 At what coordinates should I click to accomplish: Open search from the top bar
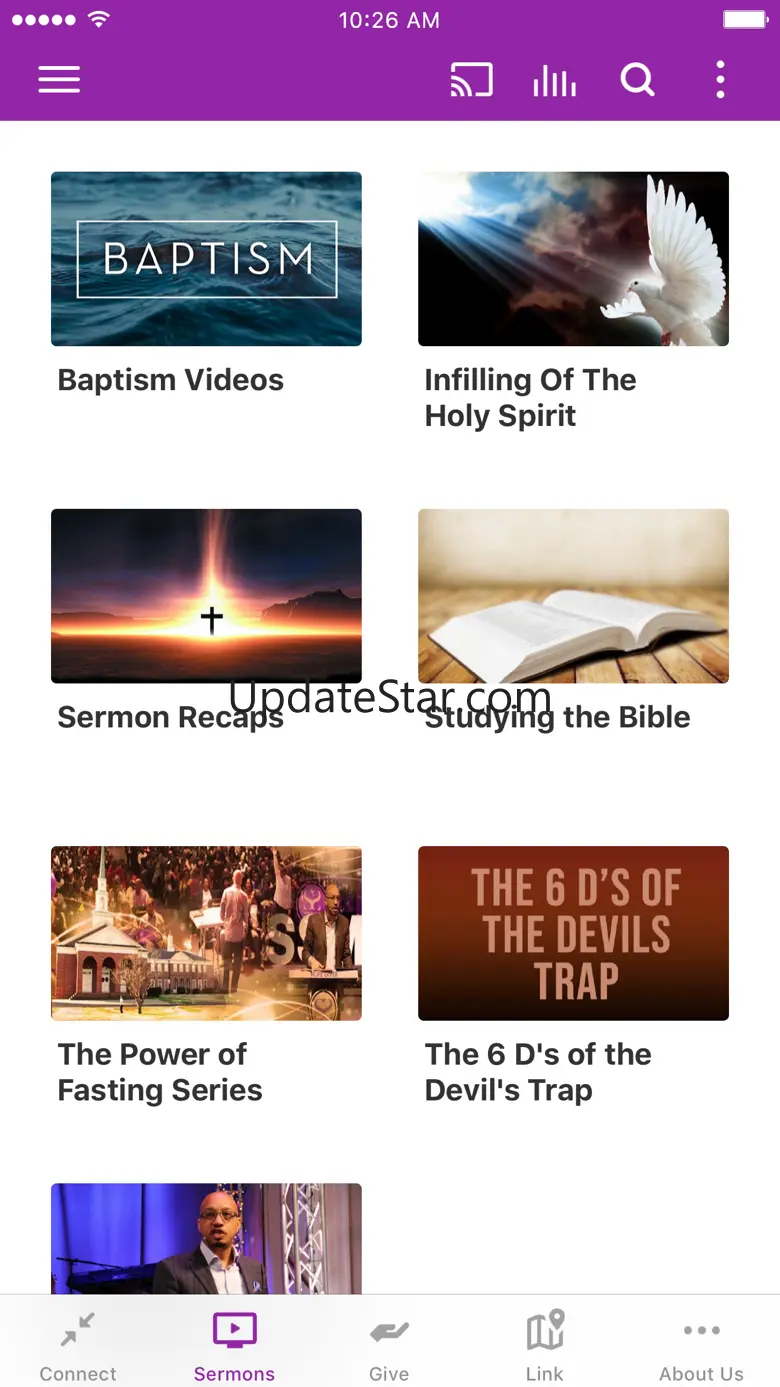tap(637, 80)
